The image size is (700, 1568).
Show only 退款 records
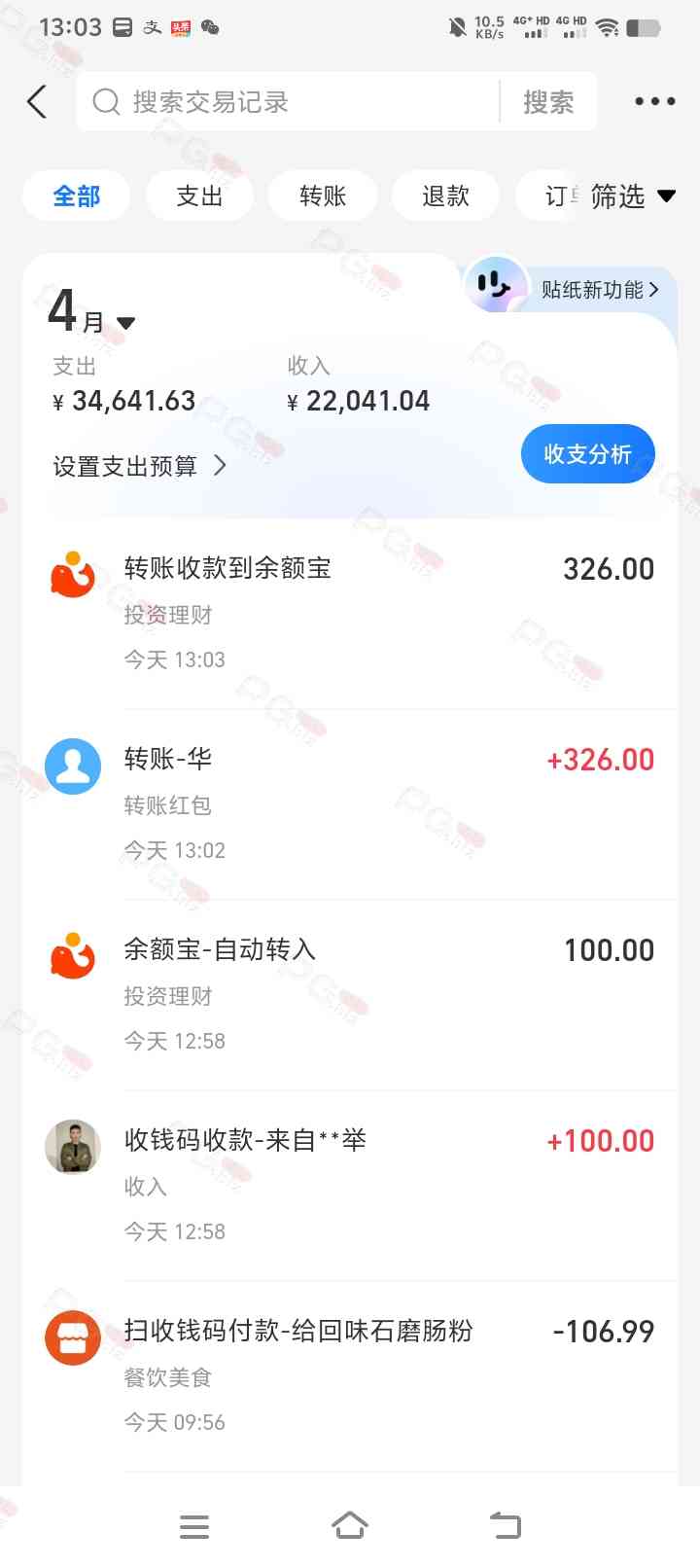[445, 196]
